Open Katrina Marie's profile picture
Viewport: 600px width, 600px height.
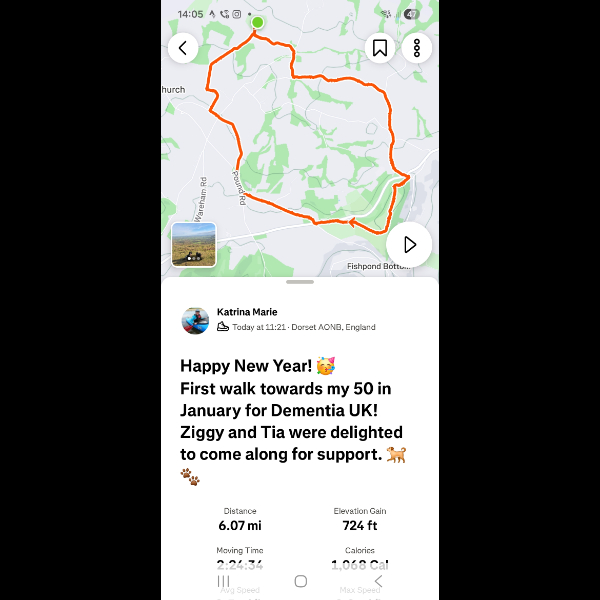[x=196, y=320]
